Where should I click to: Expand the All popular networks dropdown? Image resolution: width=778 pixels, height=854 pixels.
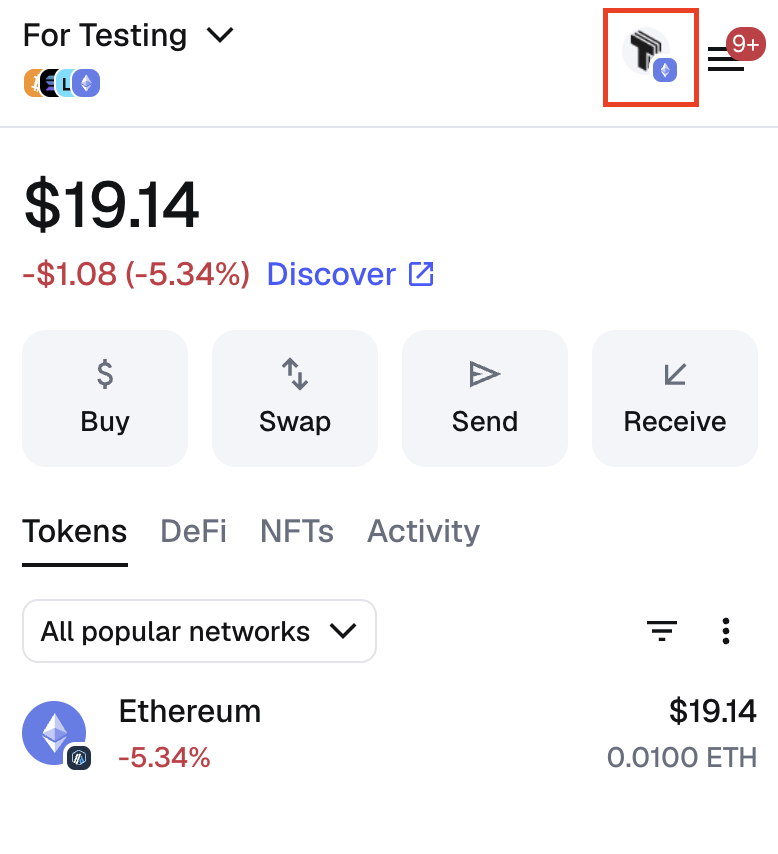click(199, 631)
